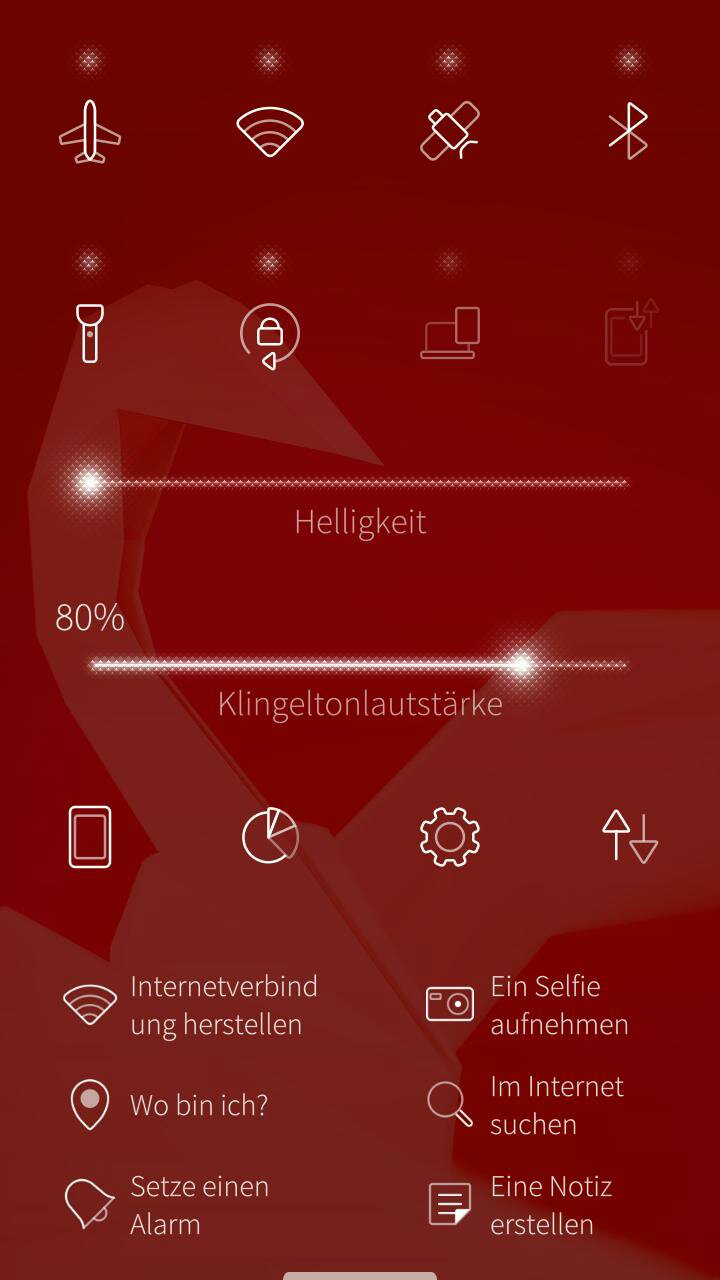Toggle airplane mode
720x1280 pixels.
tap(90, 131)
